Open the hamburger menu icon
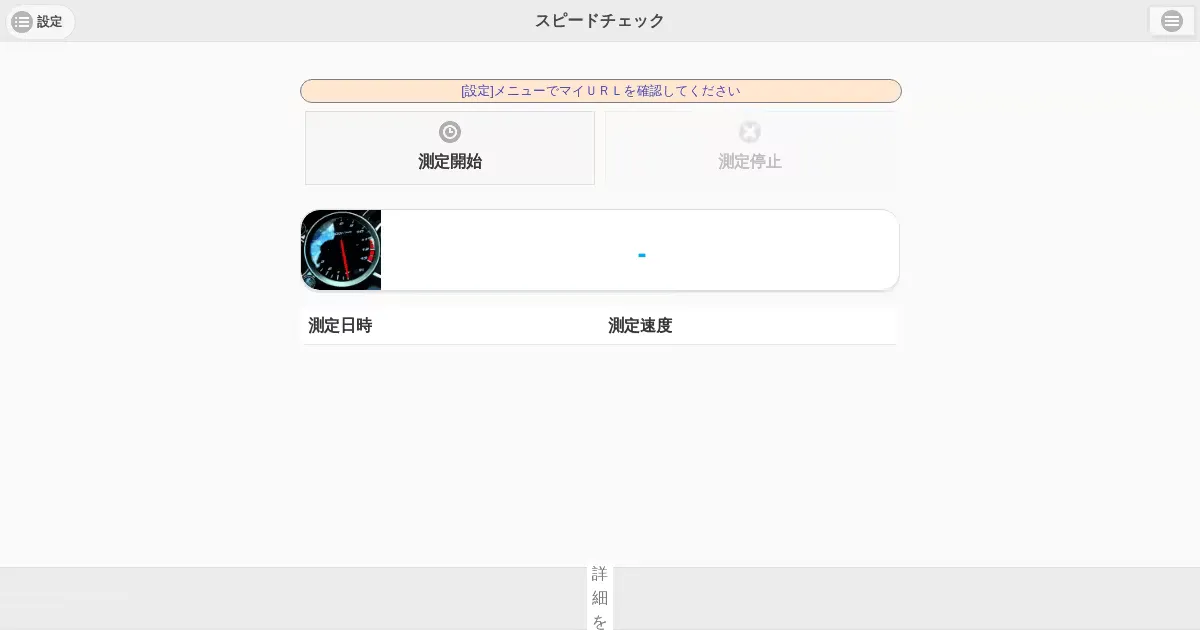This screenshot has height=630, width=1200. 1171,21
